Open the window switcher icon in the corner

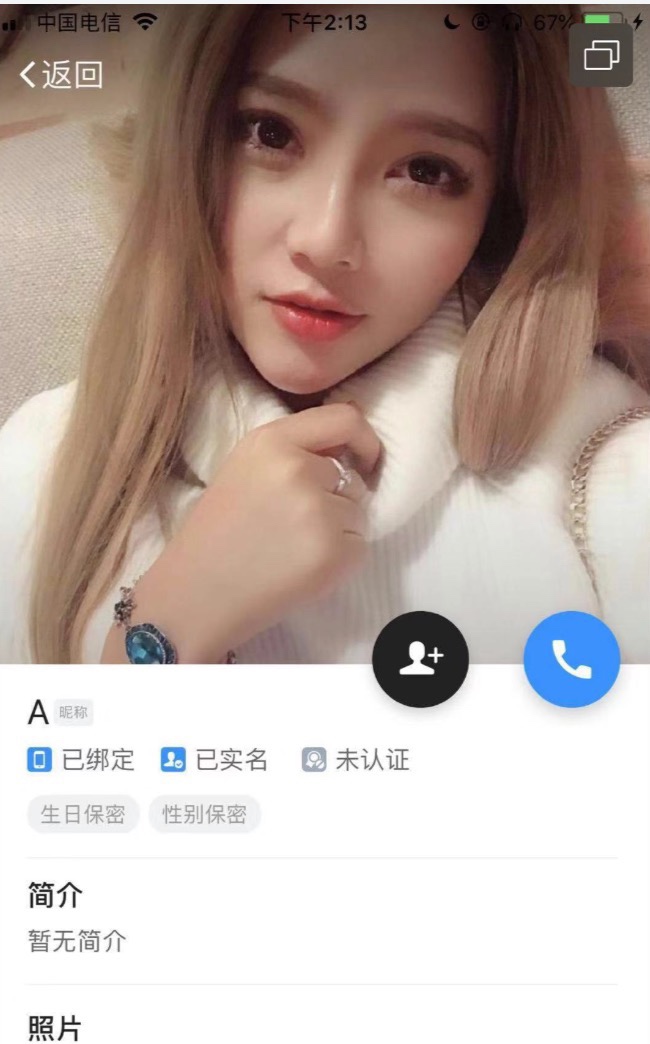pyautogui.click(x=601, y=56)
